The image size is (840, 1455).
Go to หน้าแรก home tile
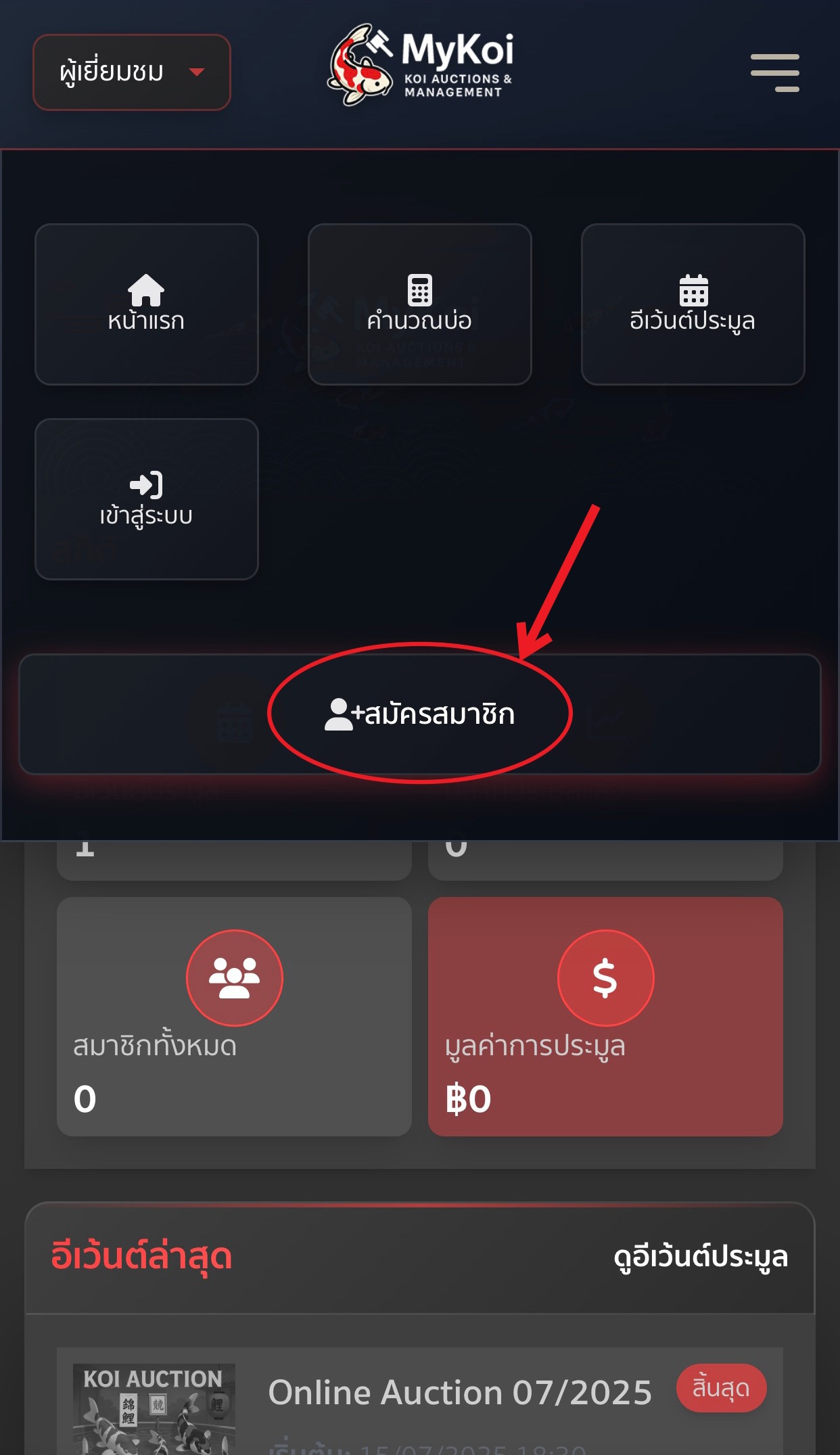tap(147, 304)
